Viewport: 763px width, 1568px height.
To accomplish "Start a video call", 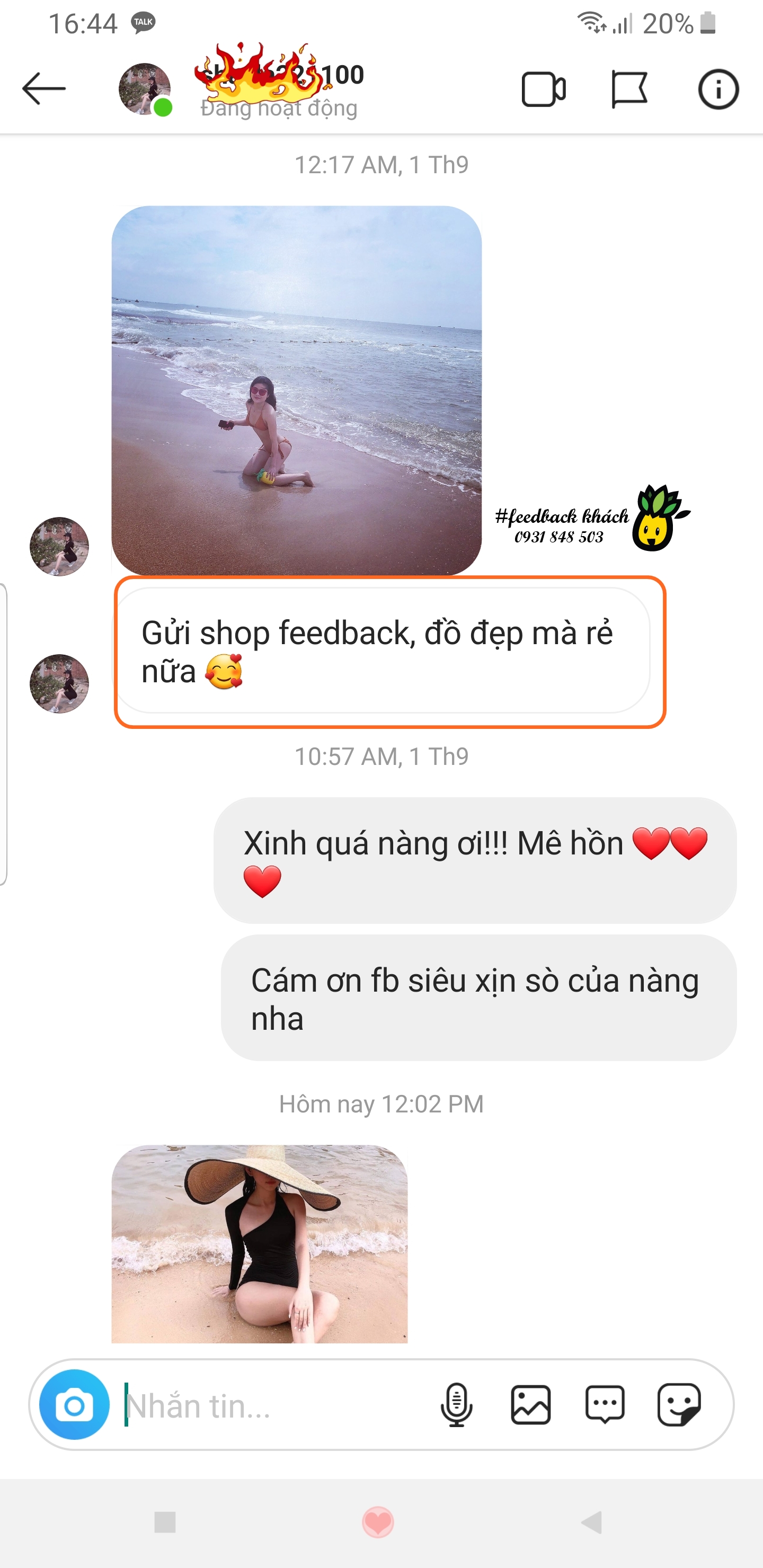I will tap(543, 90).
